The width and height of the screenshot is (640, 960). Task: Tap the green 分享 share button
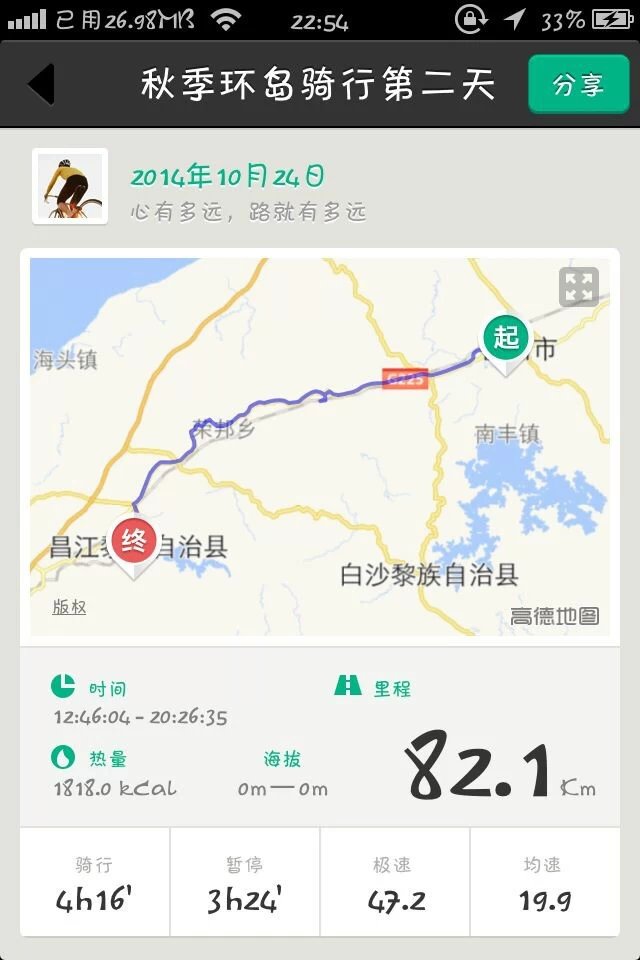click(x=577, y=84)
